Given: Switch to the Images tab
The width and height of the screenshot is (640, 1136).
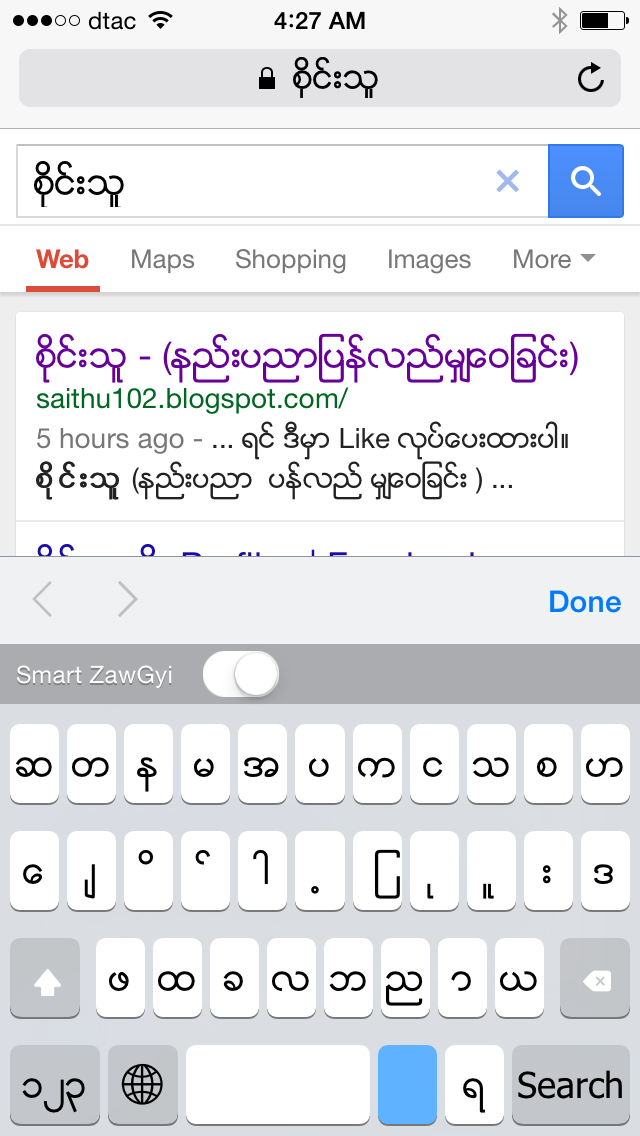Looking at the screenshot, I should click(x=428, y=260).
